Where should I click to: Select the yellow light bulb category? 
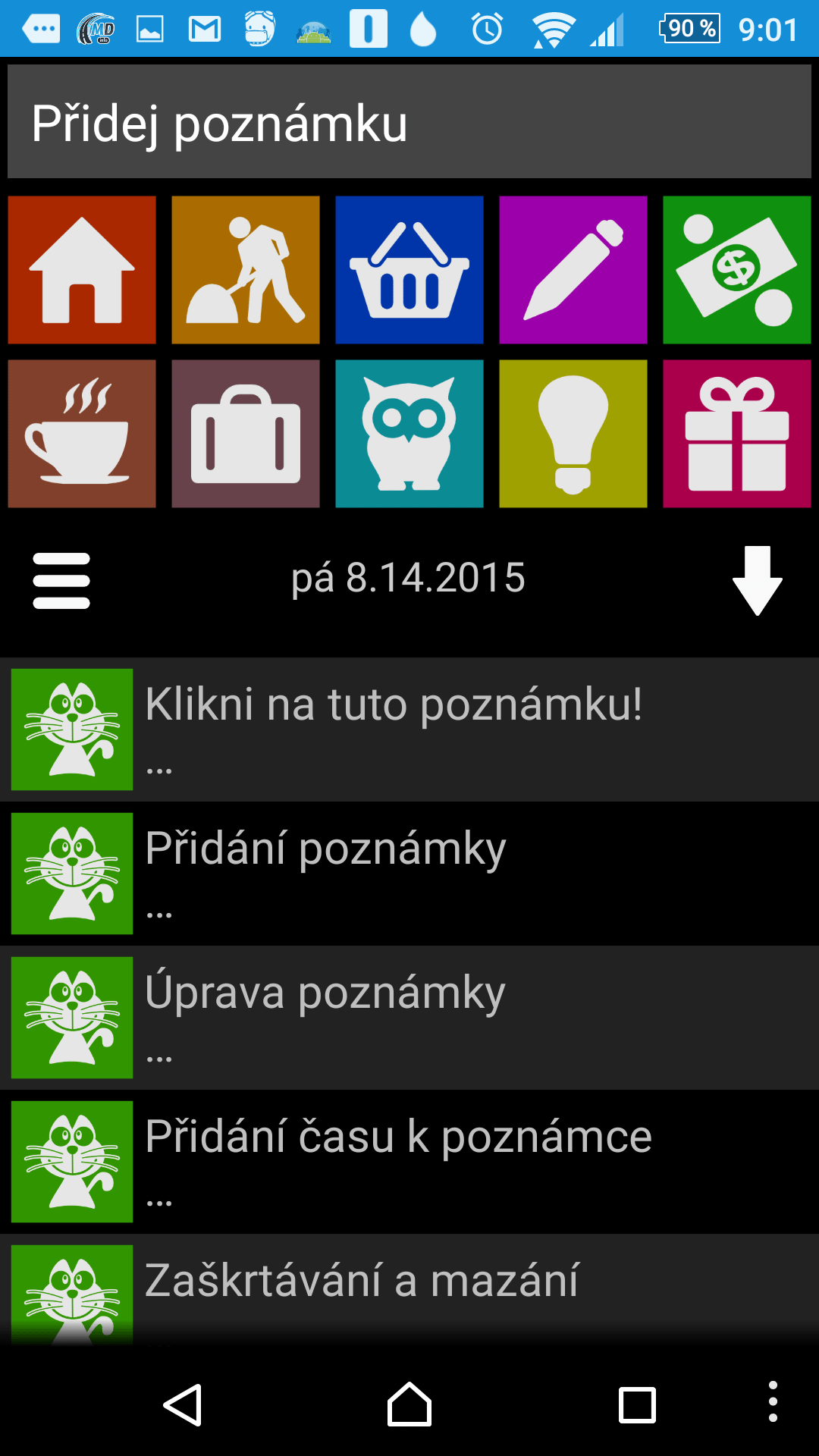click(x=573, y=434)
